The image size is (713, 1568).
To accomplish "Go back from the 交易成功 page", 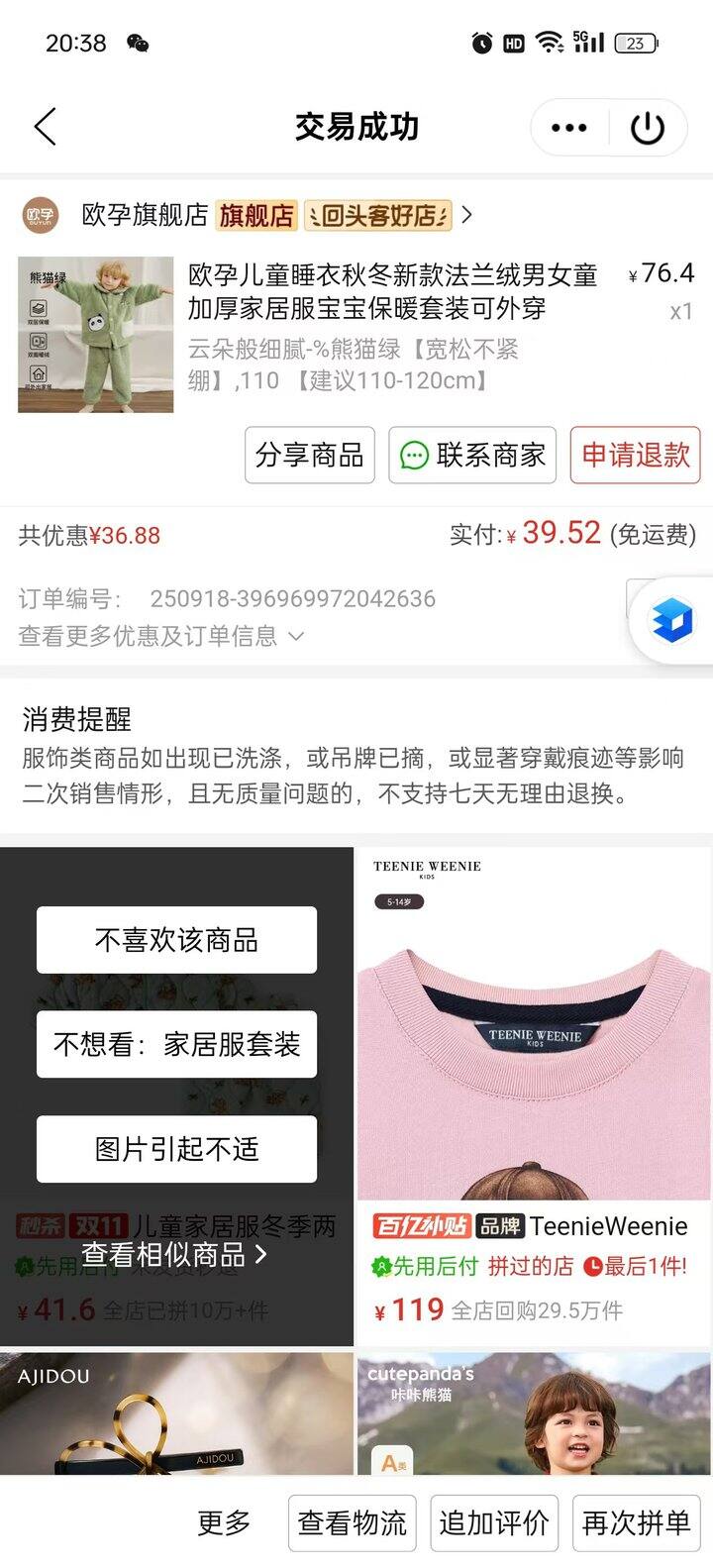I will 46,127.
